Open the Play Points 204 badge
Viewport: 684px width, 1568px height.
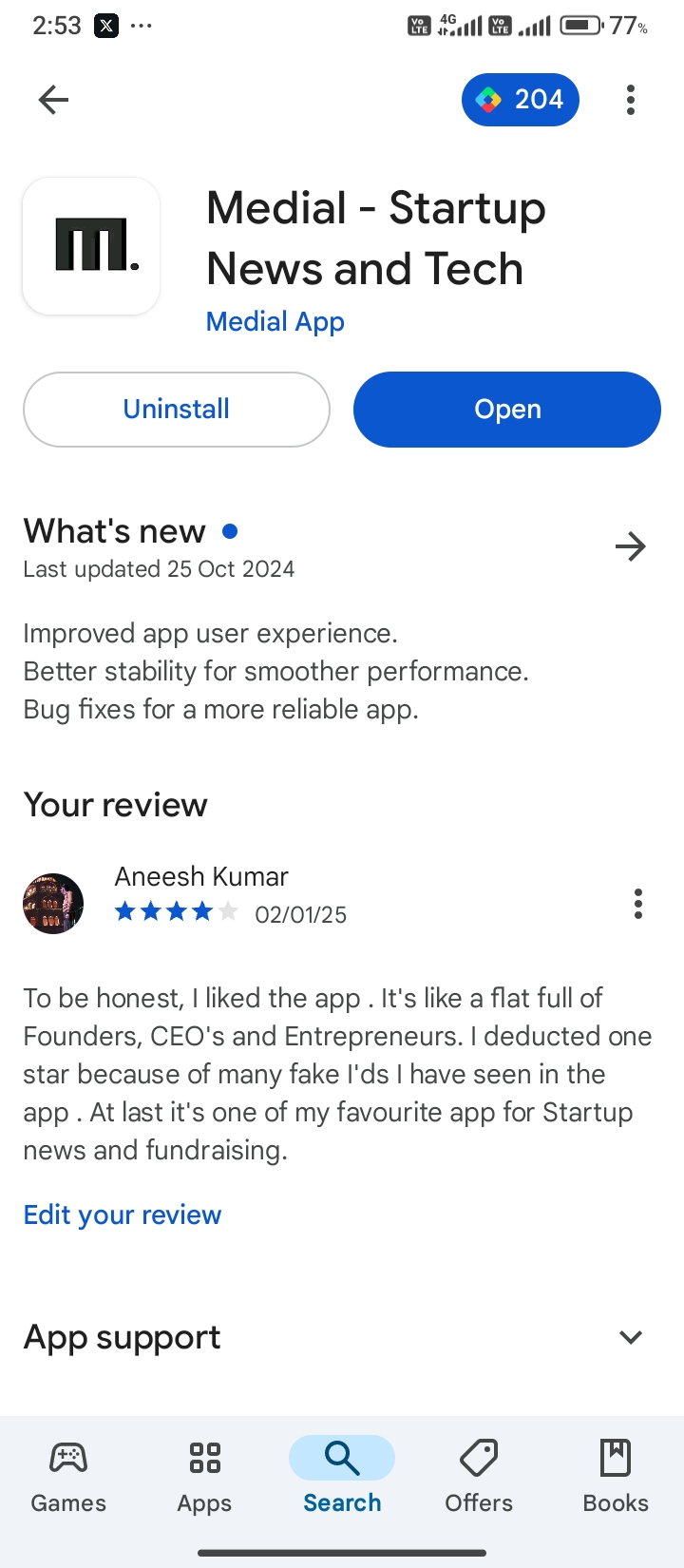[x=521, y=100]
